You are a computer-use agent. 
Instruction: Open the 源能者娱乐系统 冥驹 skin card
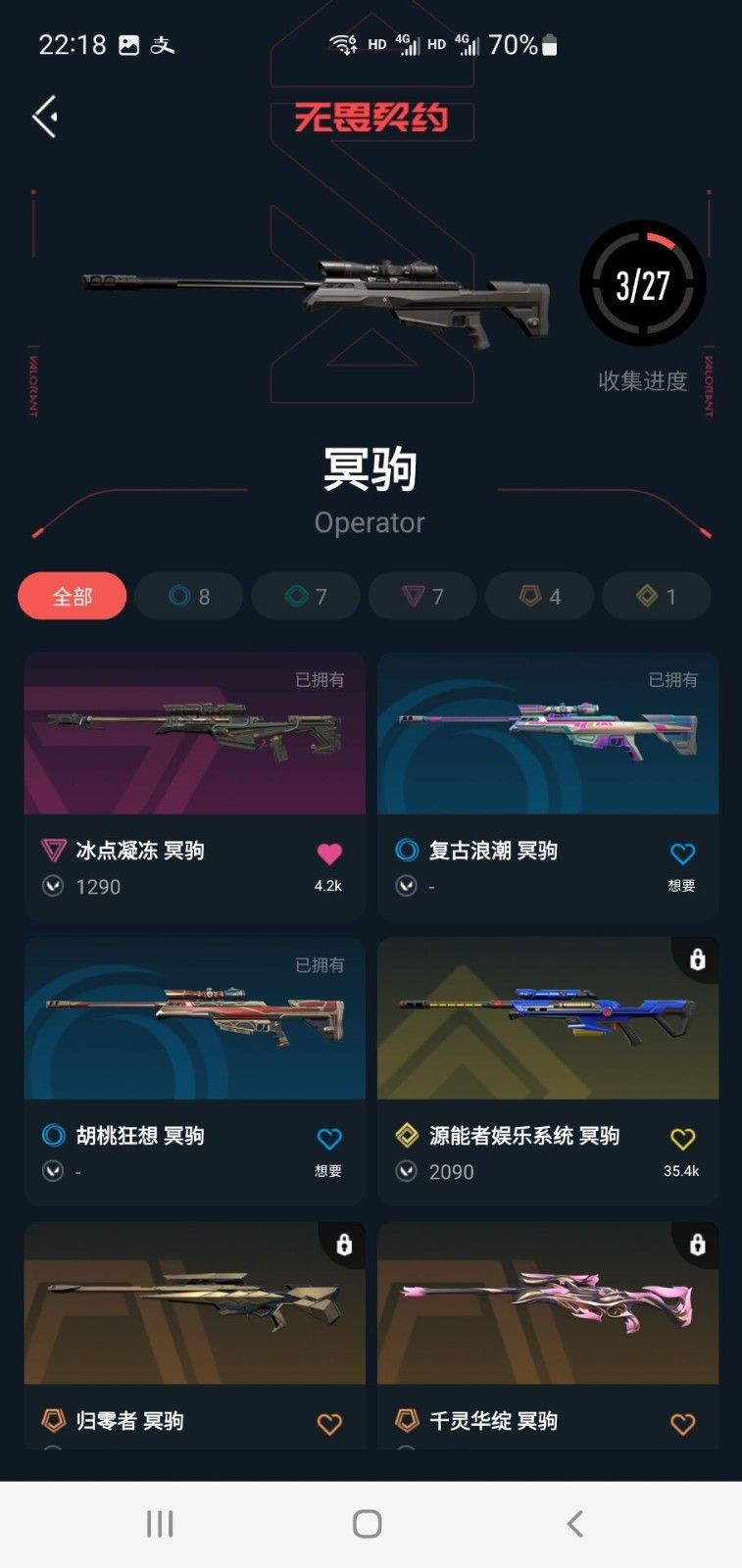(x=547, y=1019)
